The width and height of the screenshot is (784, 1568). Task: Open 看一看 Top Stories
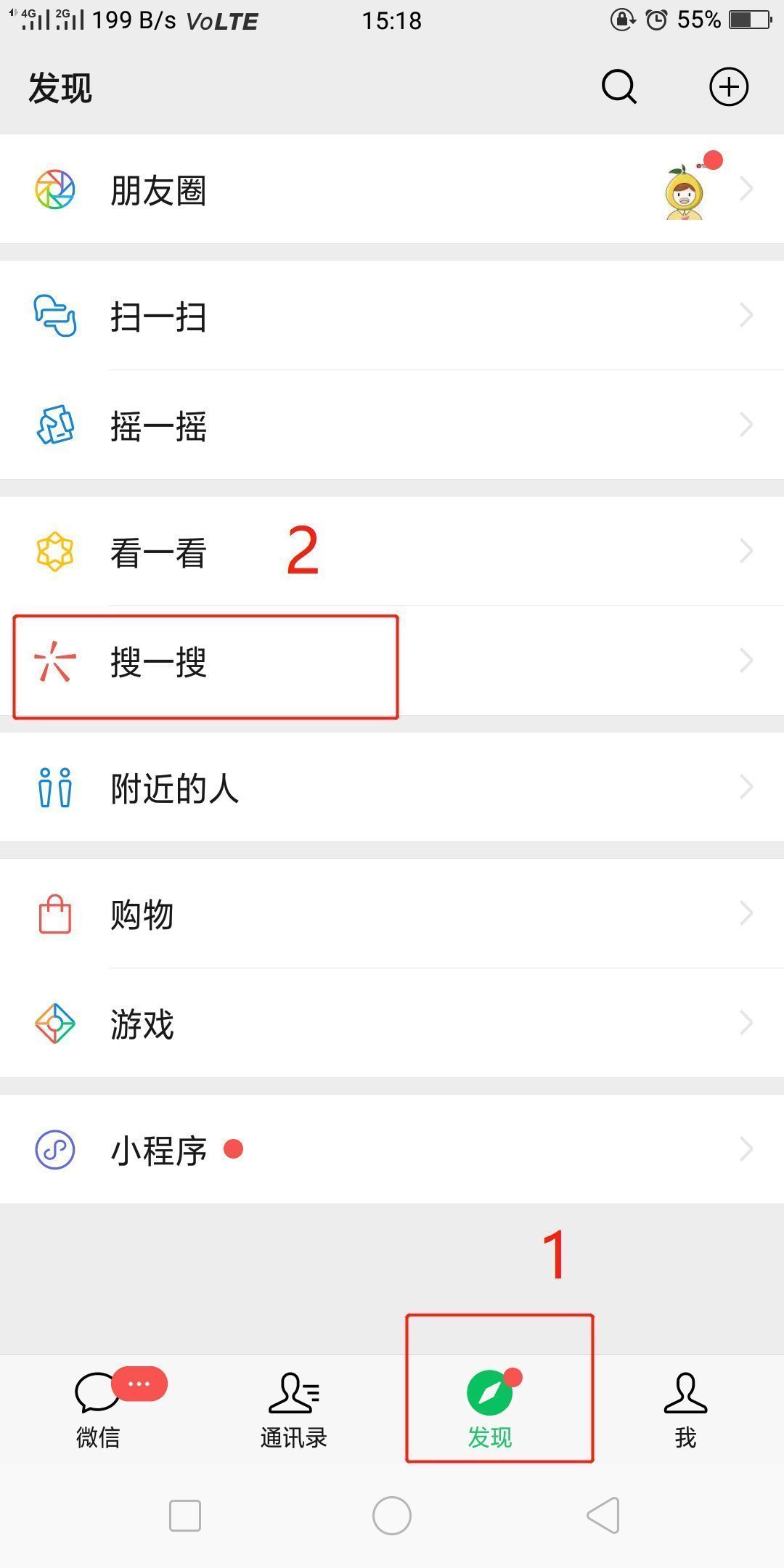coord(158,552)
